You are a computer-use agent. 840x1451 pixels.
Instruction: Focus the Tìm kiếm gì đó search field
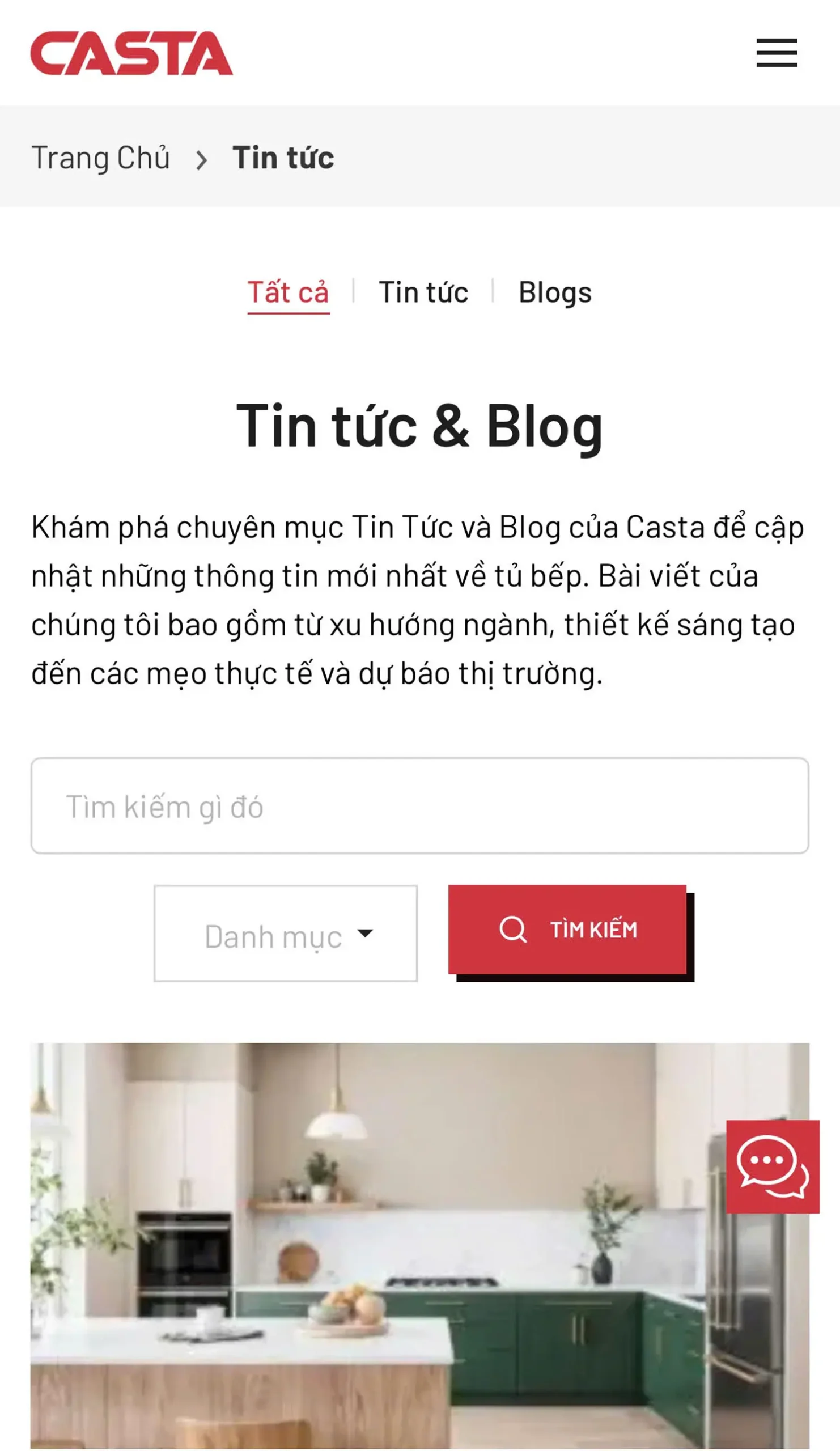point(419,805)
